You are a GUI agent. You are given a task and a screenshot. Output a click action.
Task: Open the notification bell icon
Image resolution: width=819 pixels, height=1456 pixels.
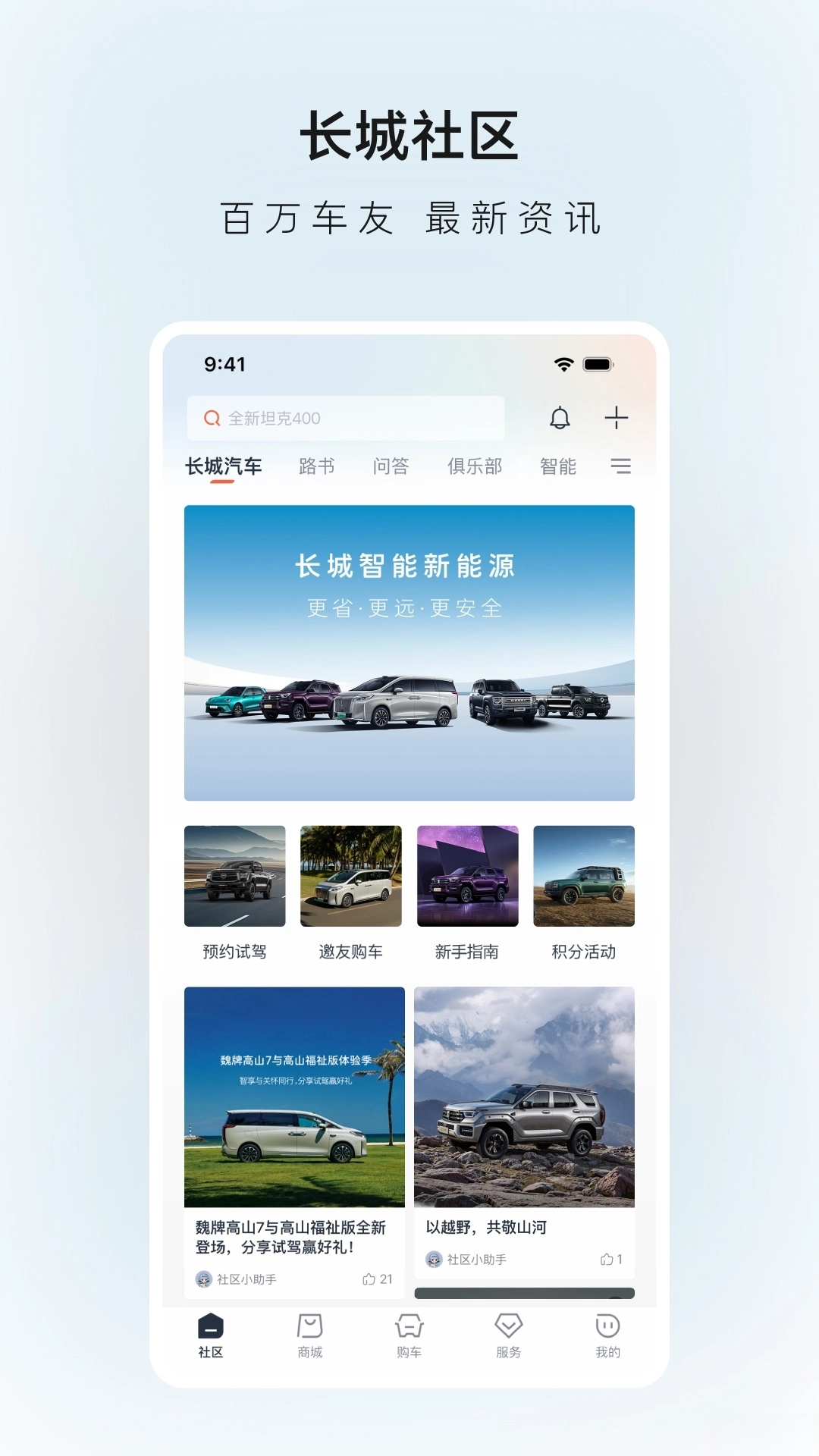click(561, 418)
